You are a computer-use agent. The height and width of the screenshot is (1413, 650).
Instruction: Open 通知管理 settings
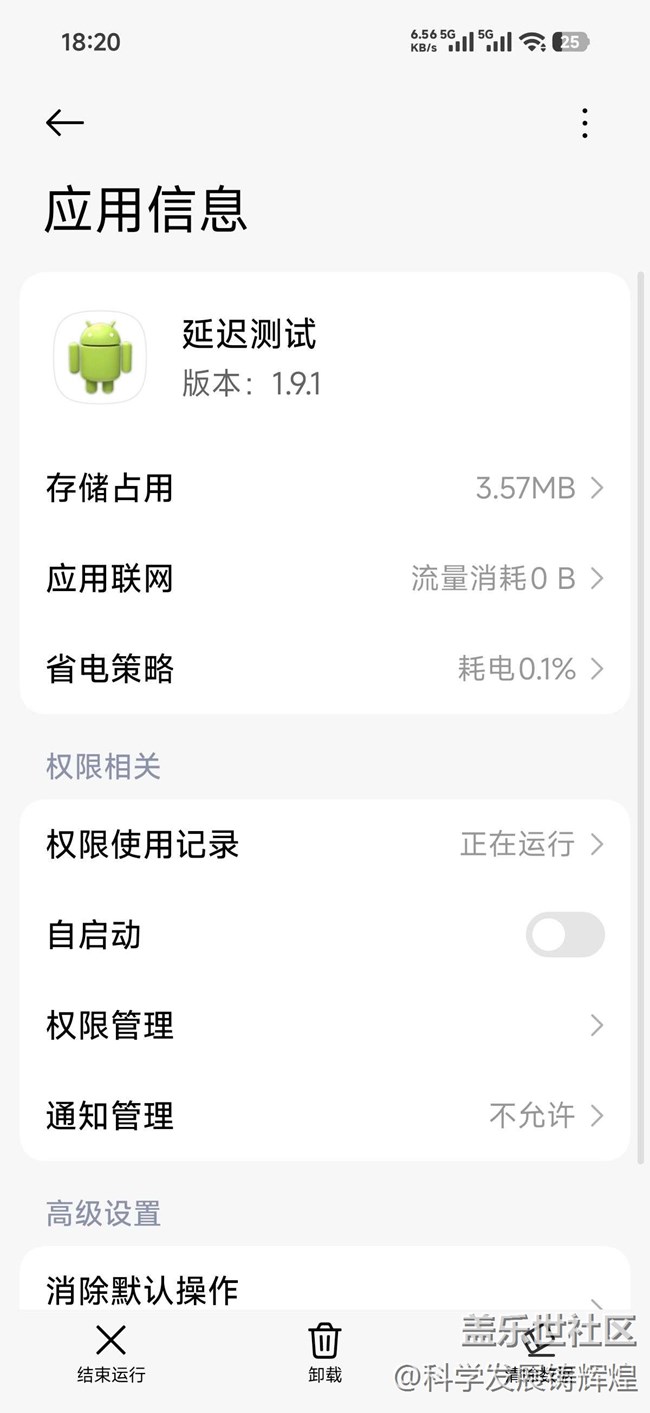click(325, 1115)
